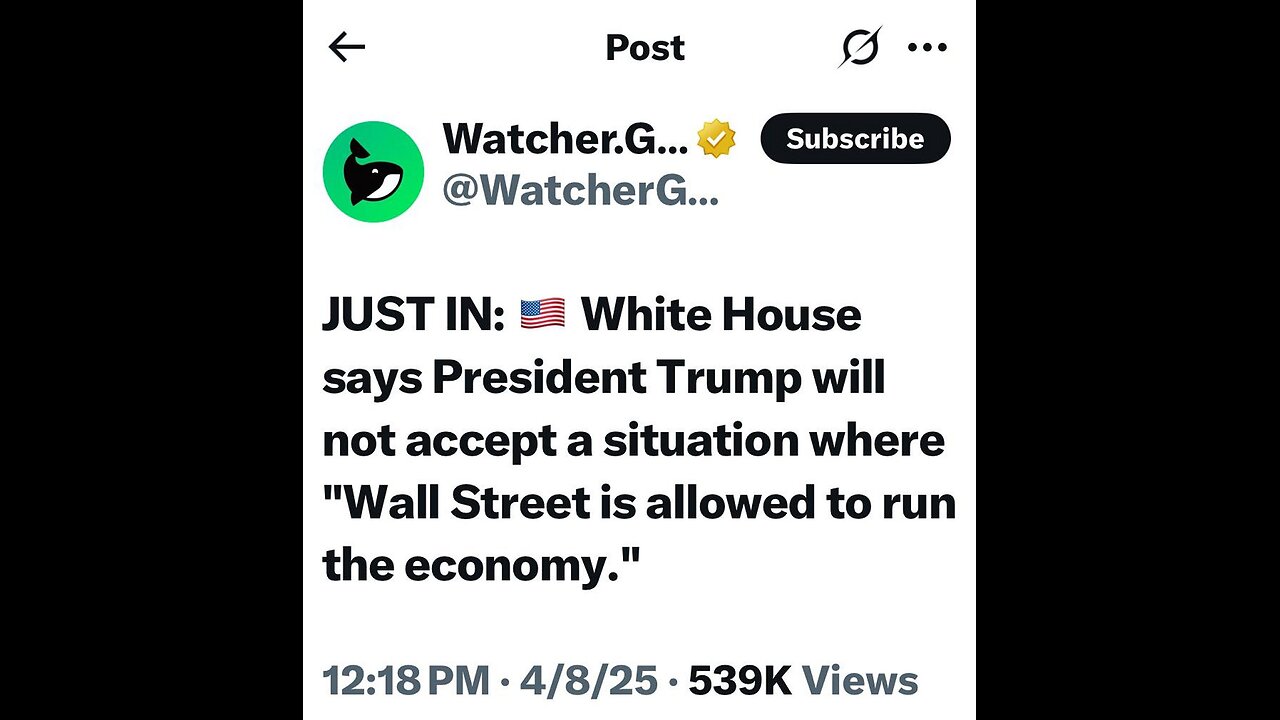Viewport: 1280px width, 720px height.
Task: Open the @WatcherG... handle profile
Action: click(580, 190)
